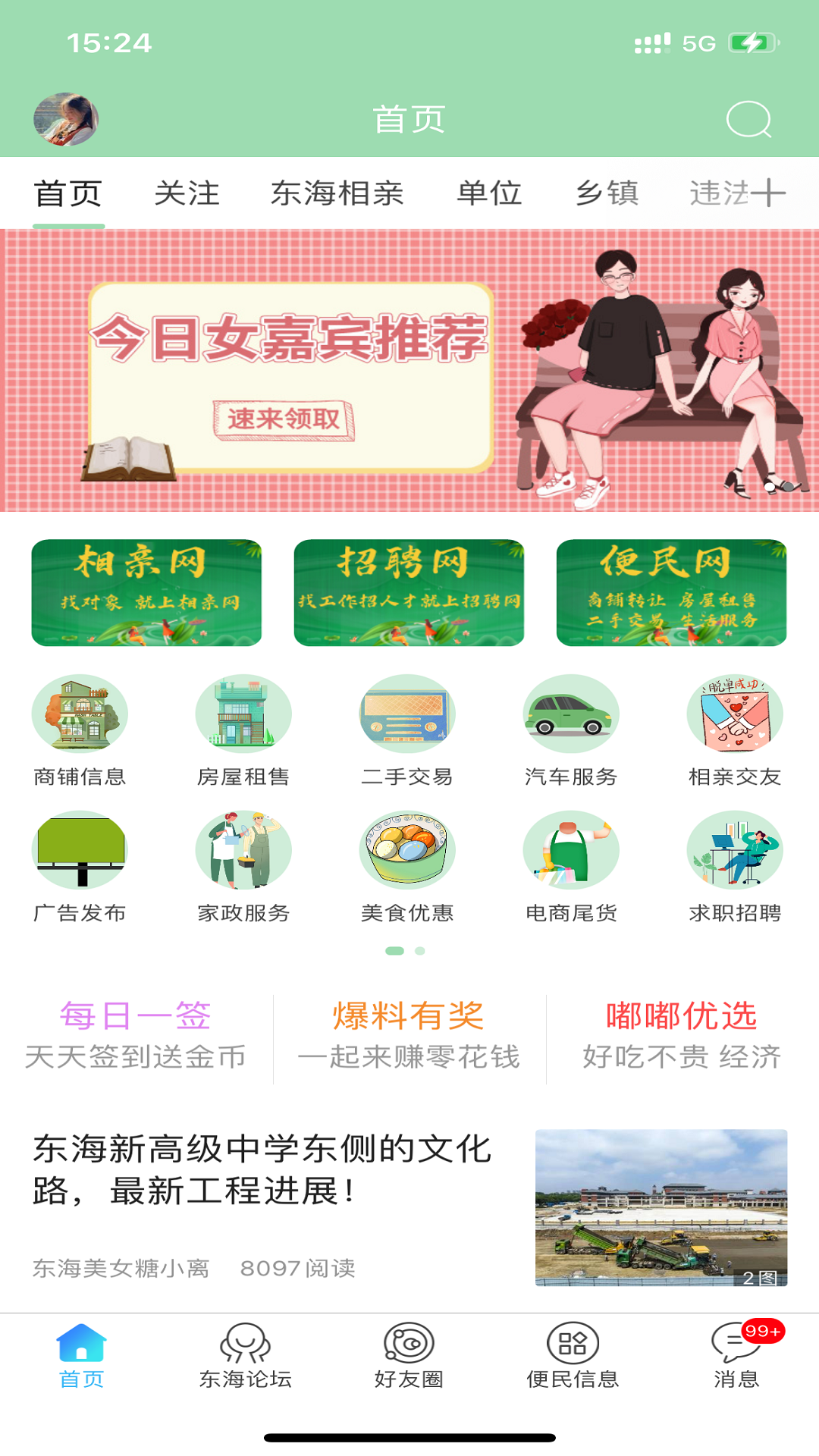The width and height of the screenshot is (819, 1456).
Task: 进入家政服务图标
Action: (x=243, y=849)
